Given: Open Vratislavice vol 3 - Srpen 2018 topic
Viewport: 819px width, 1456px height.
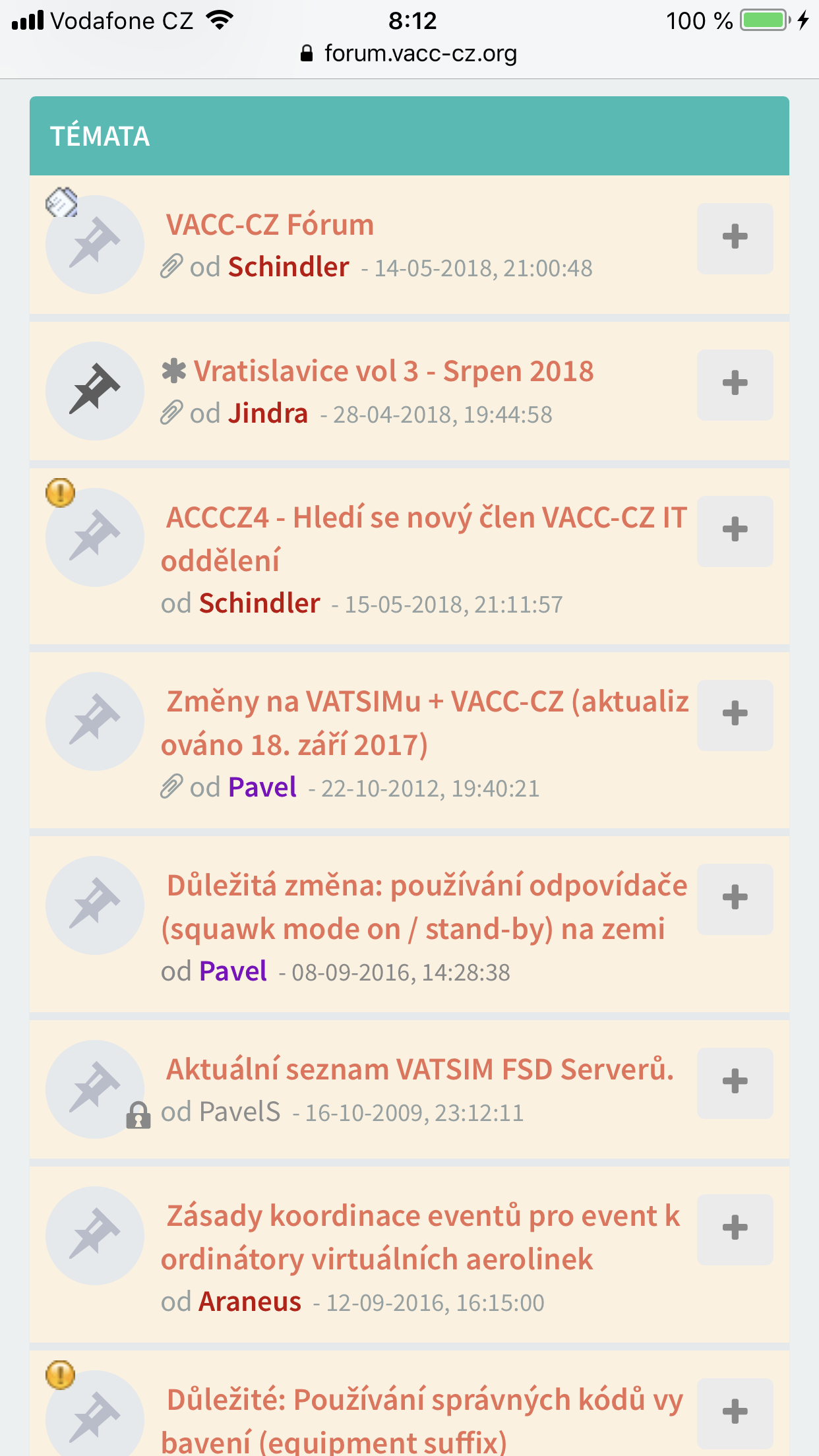Looking at the screenshot, I should click(394, 371).
